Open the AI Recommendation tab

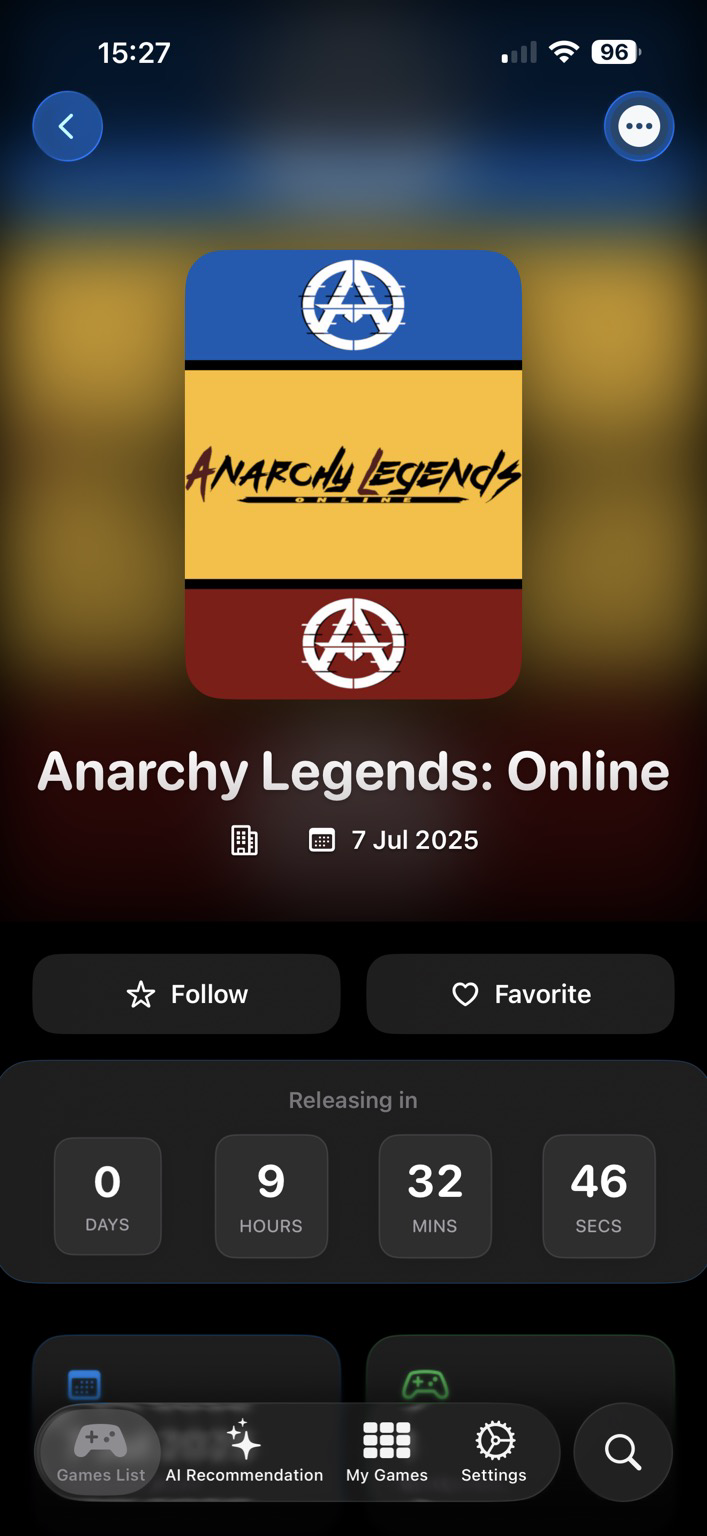point(244,1452)
